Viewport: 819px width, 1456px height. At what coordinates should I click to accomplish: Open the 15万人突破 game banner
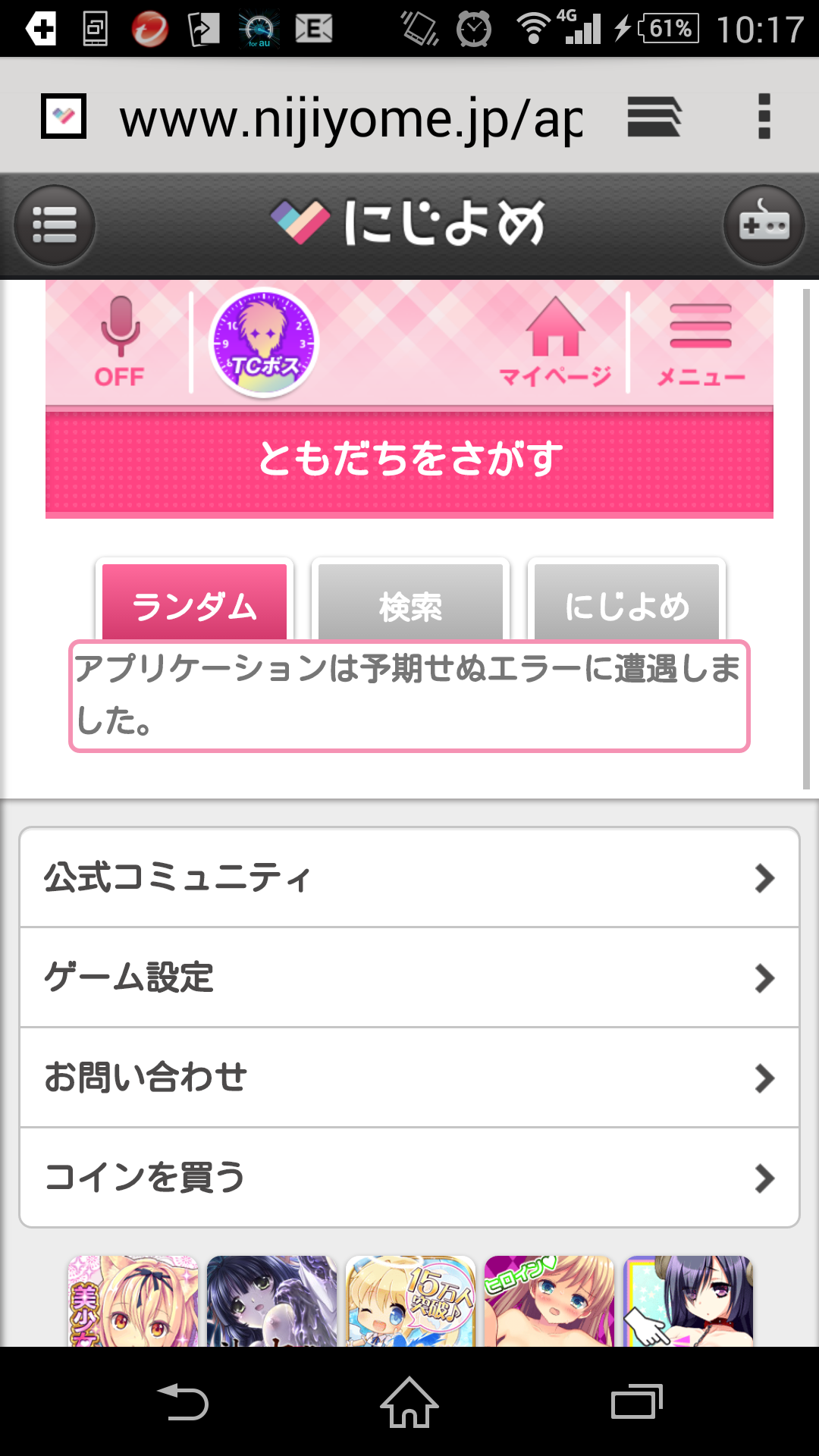[410, 1301]
